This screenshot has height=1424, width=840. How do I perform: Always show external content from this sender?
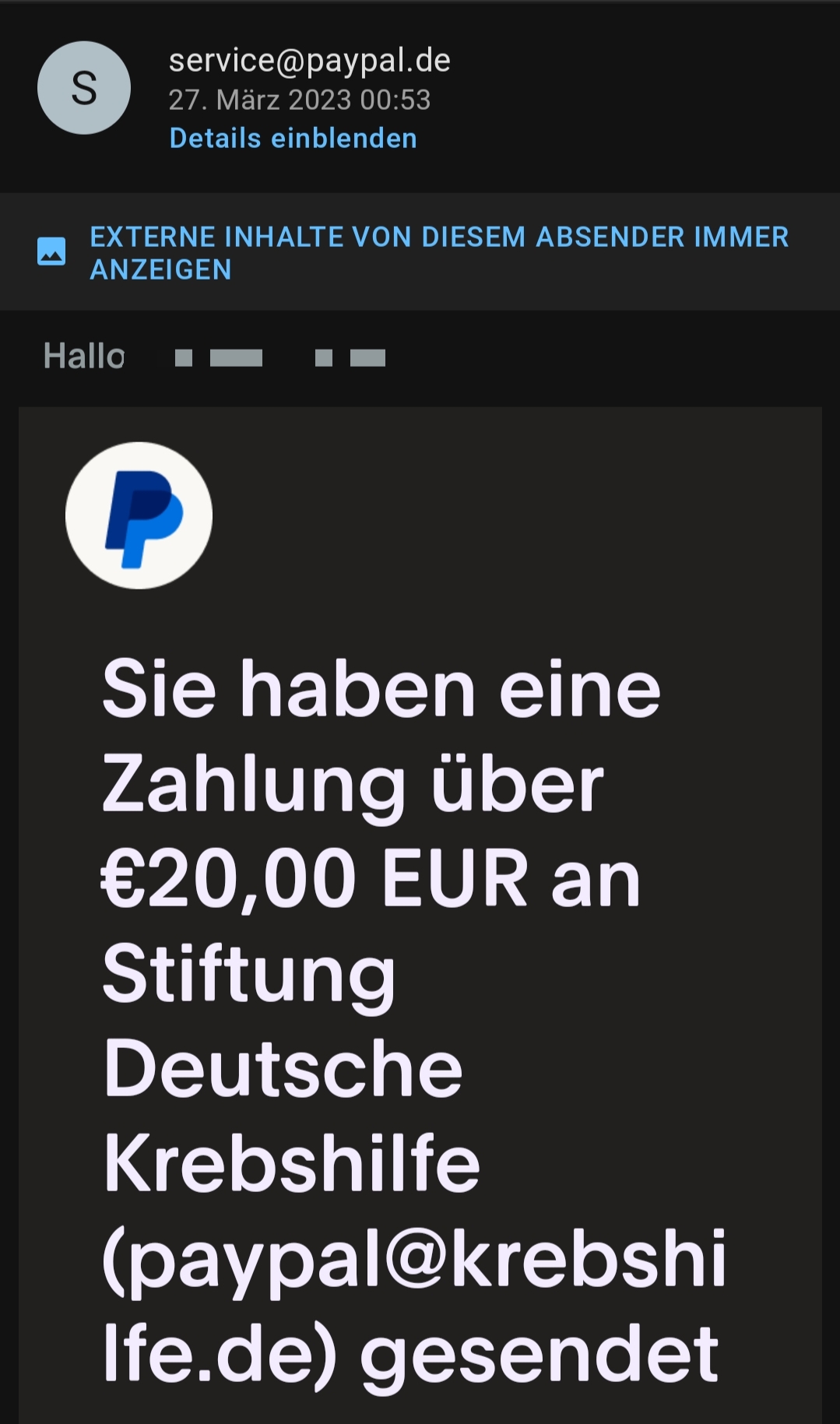pyautogui.click(x=438, y=252)
